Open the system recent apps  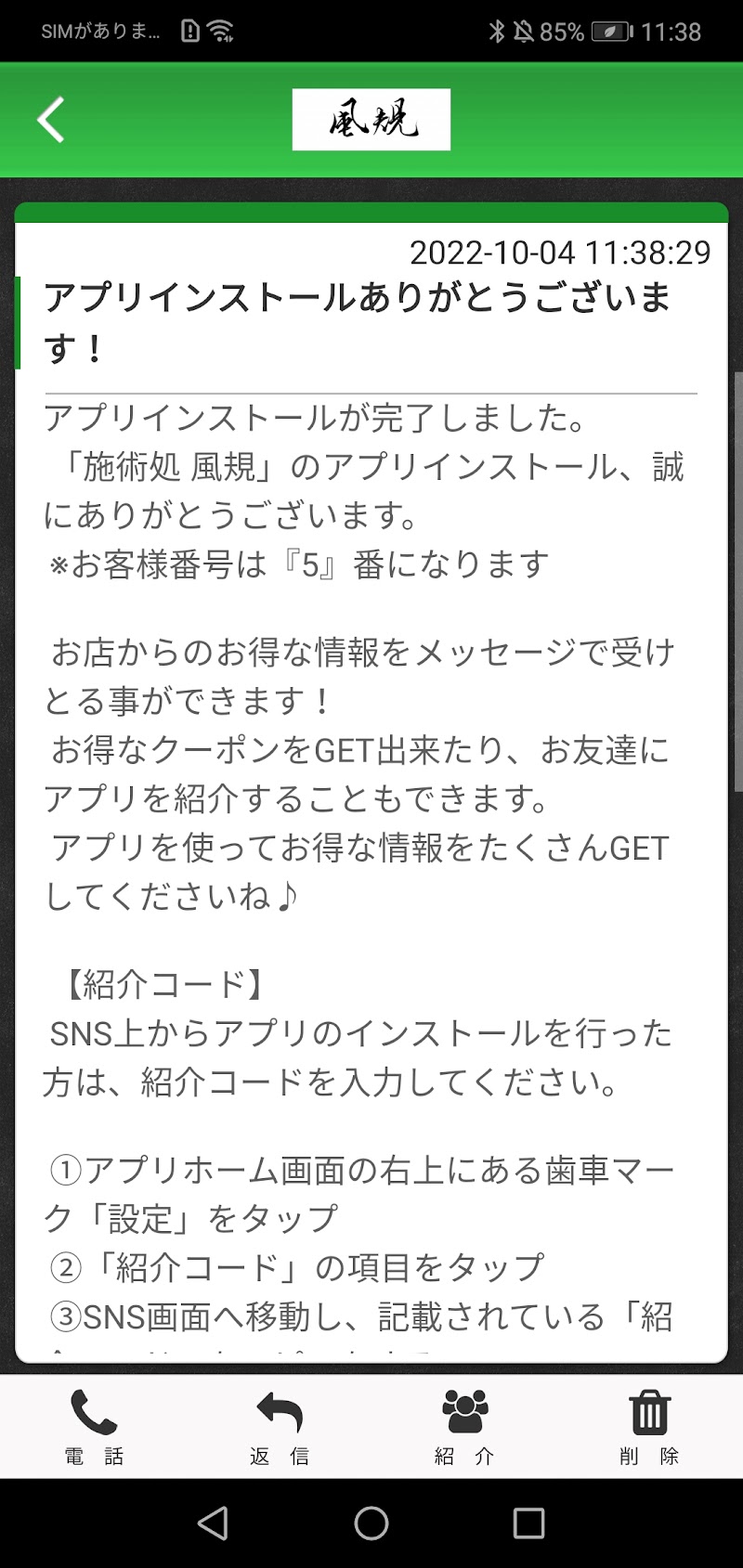coord(528,1523)
